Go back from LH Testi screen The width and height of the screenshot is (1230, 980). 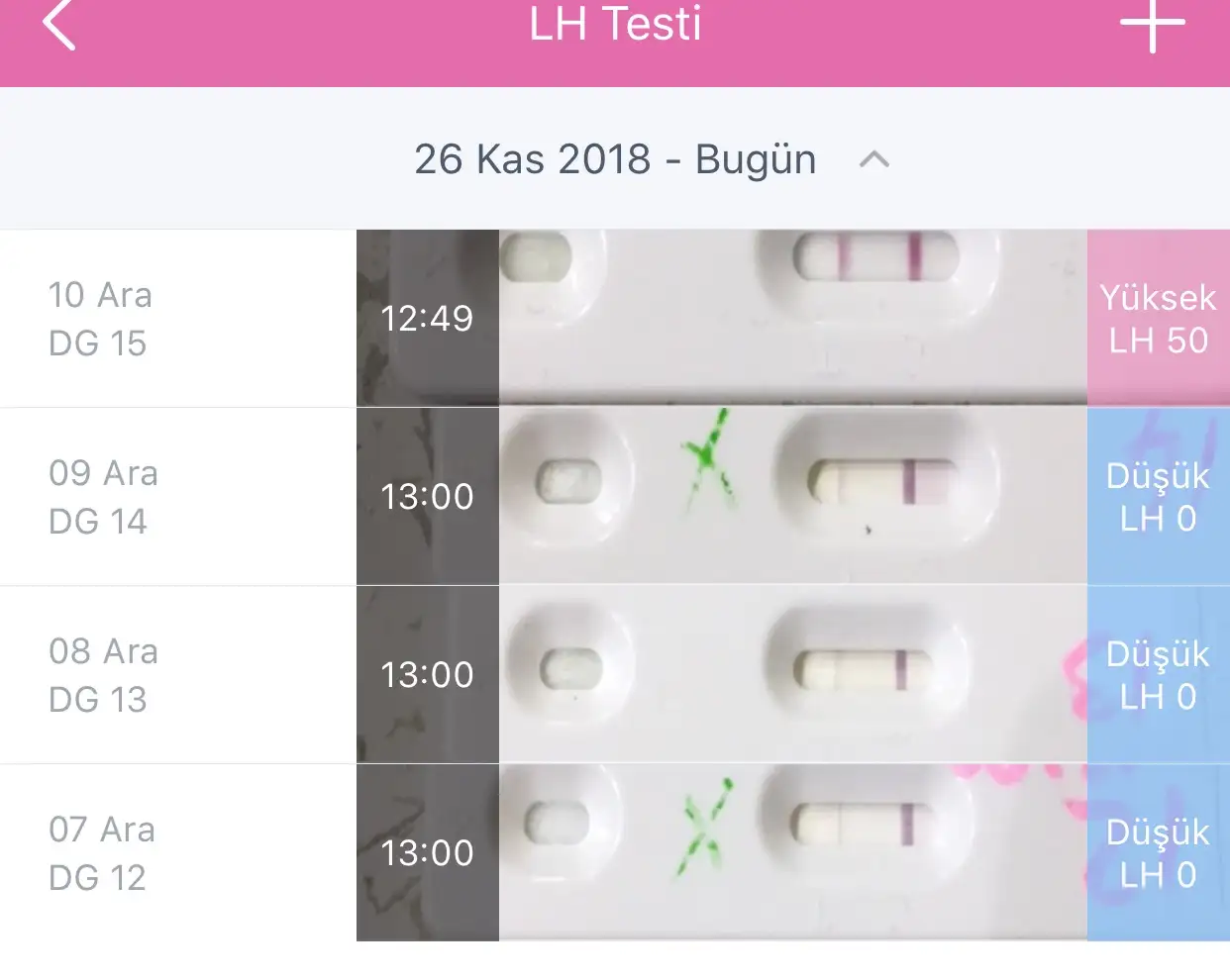click(59, 26)
